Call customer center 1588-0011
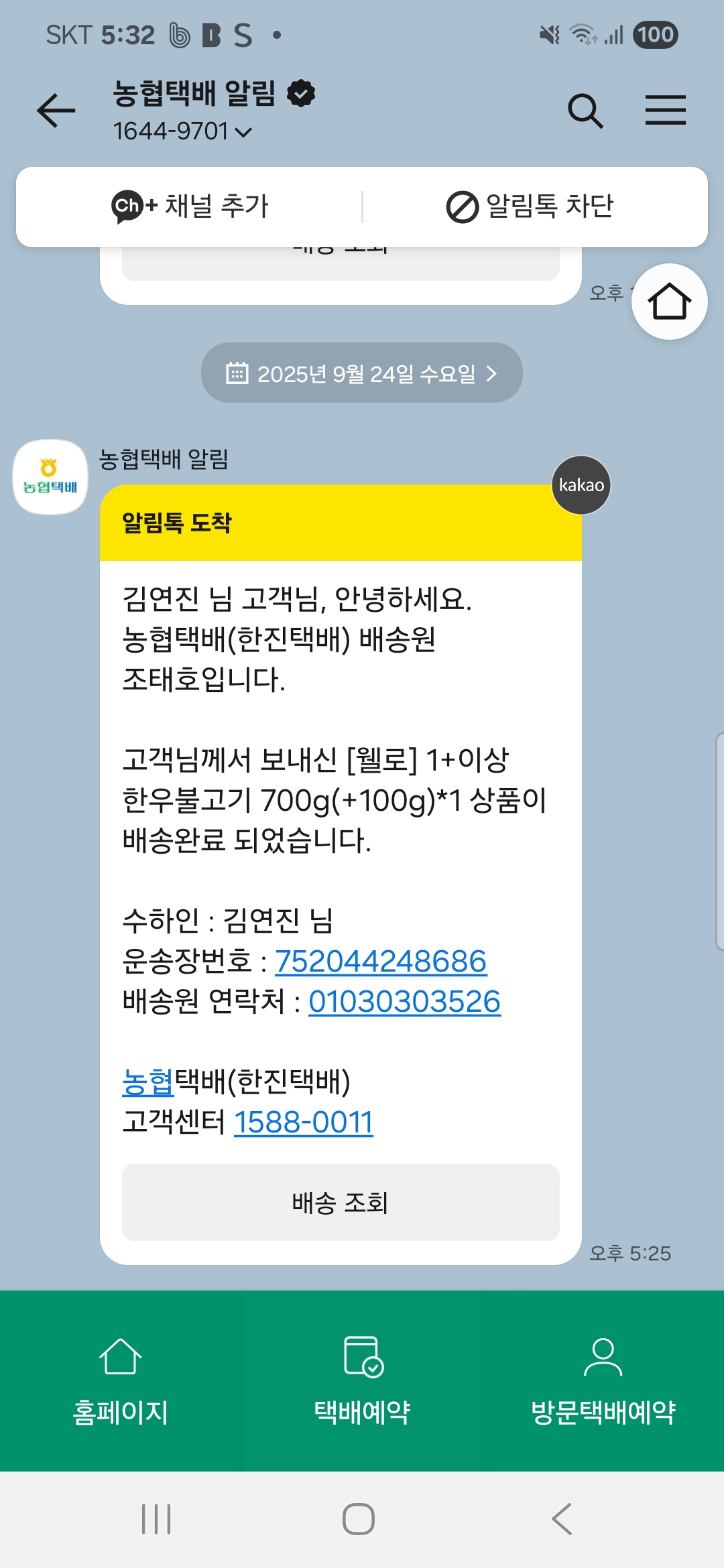The image size is (724, 1568). (303, 1122)
